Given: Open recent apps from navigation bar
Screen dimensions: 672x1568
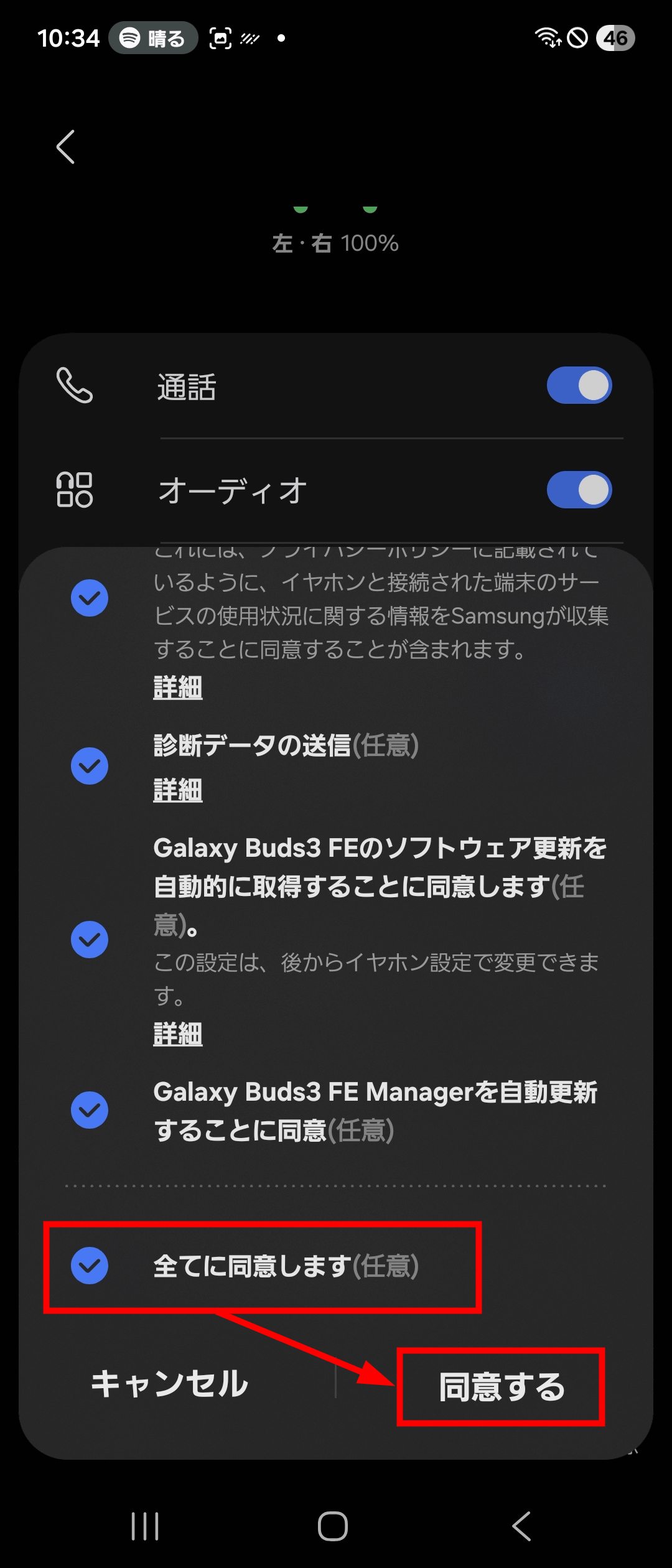Looking at the screenshot, I should coord(145,1526).
